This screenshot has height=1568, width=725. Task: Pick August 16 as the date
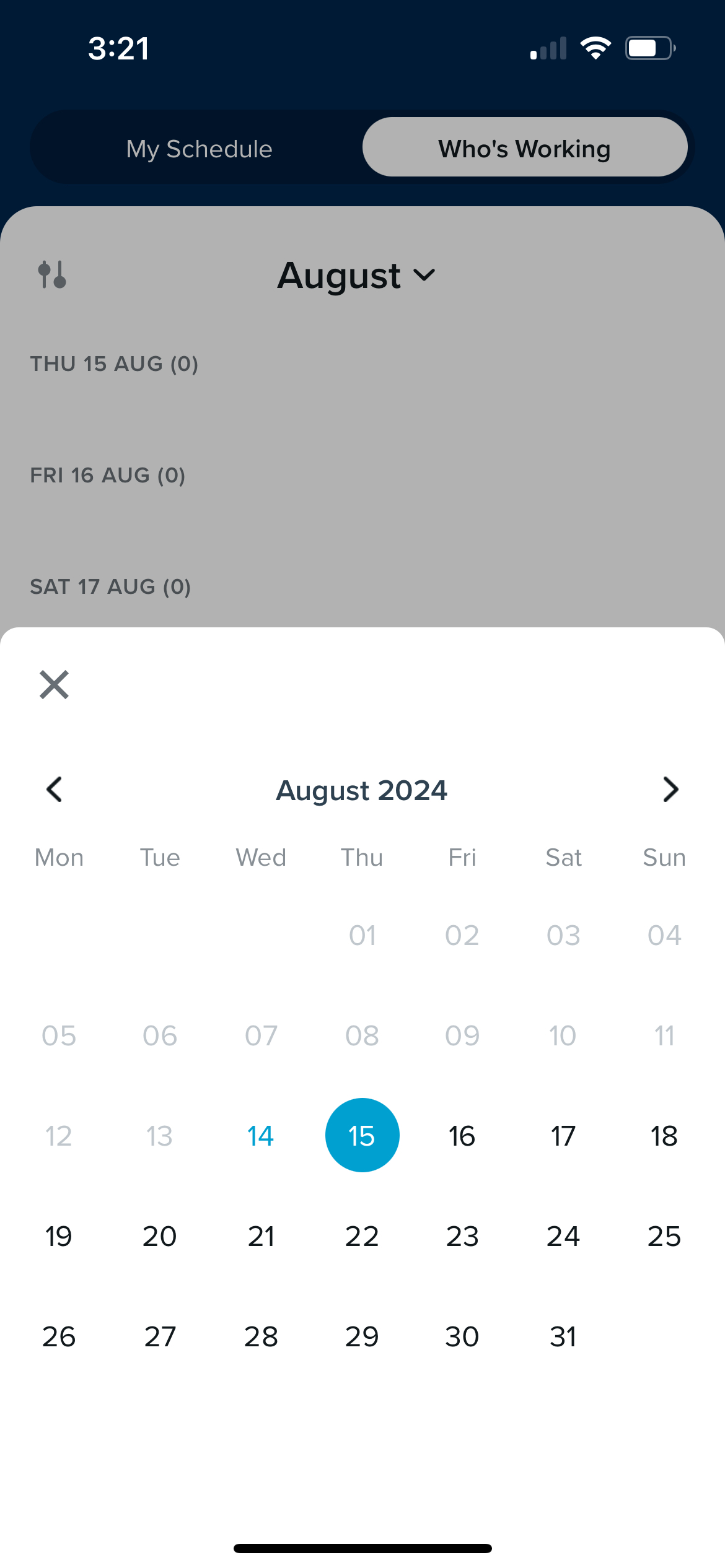click(x=462, y=1136)
